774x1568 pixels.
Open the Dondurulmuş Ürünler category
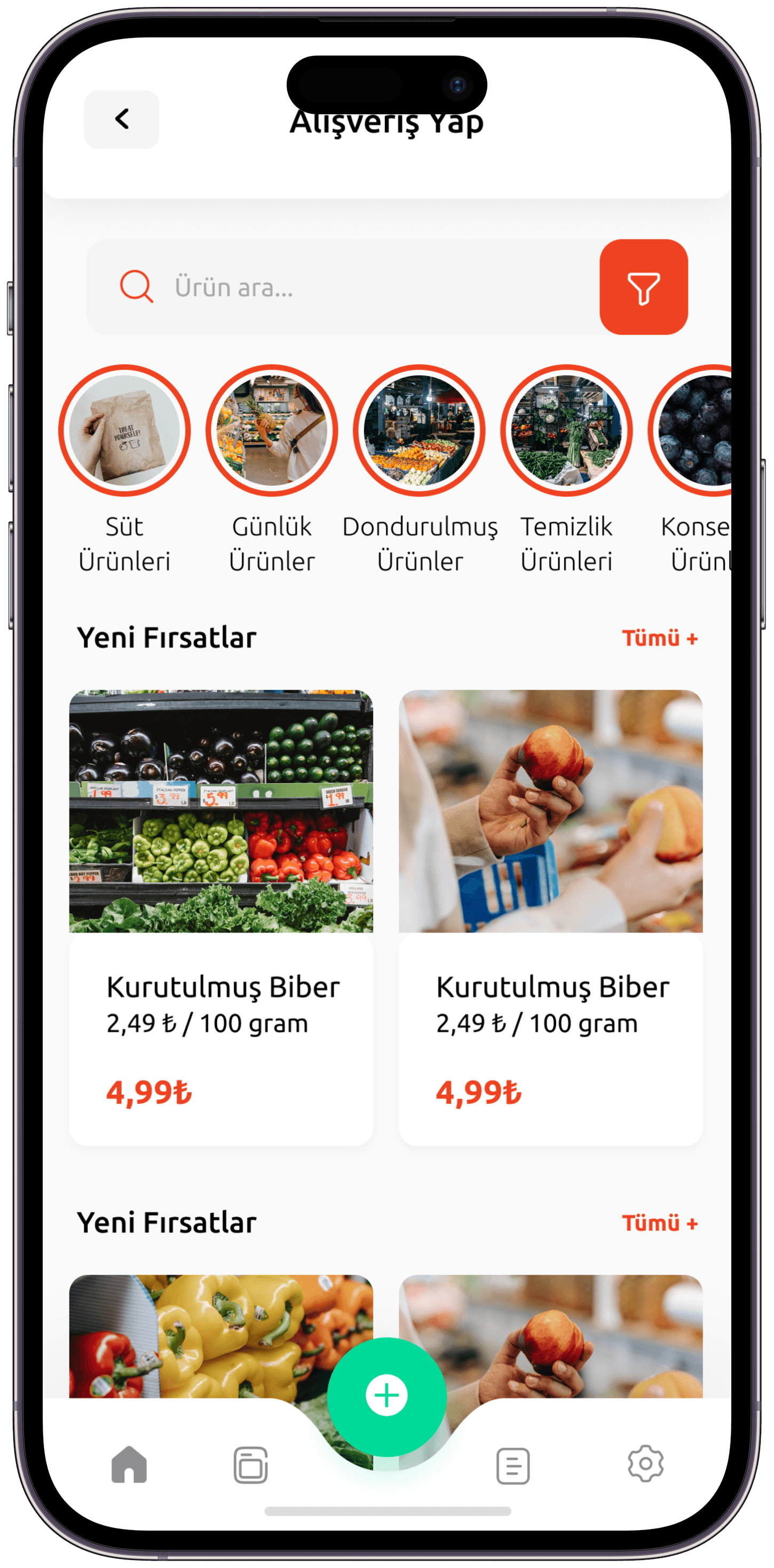(x=420, y=469)
